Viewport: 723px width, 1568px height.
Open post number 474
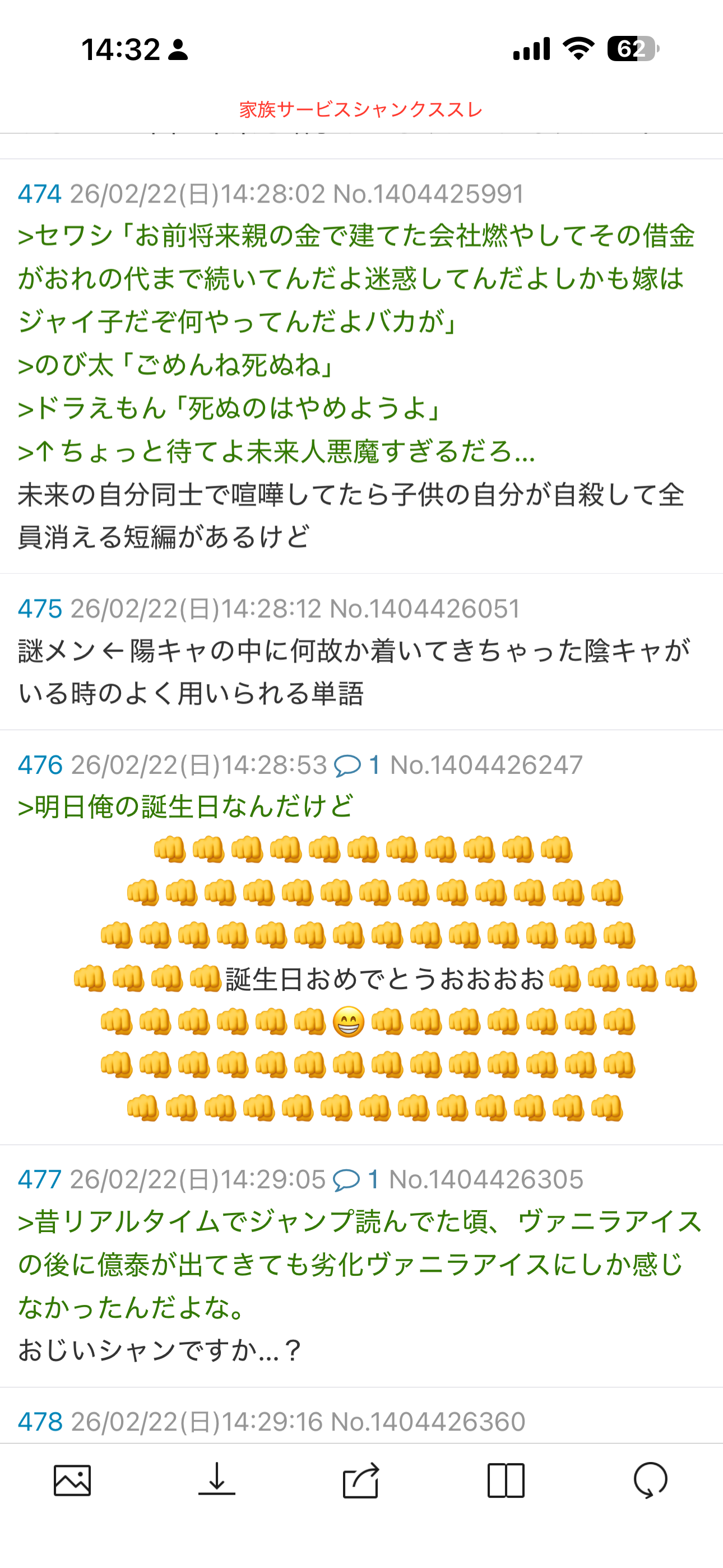[x=40, y=194]
